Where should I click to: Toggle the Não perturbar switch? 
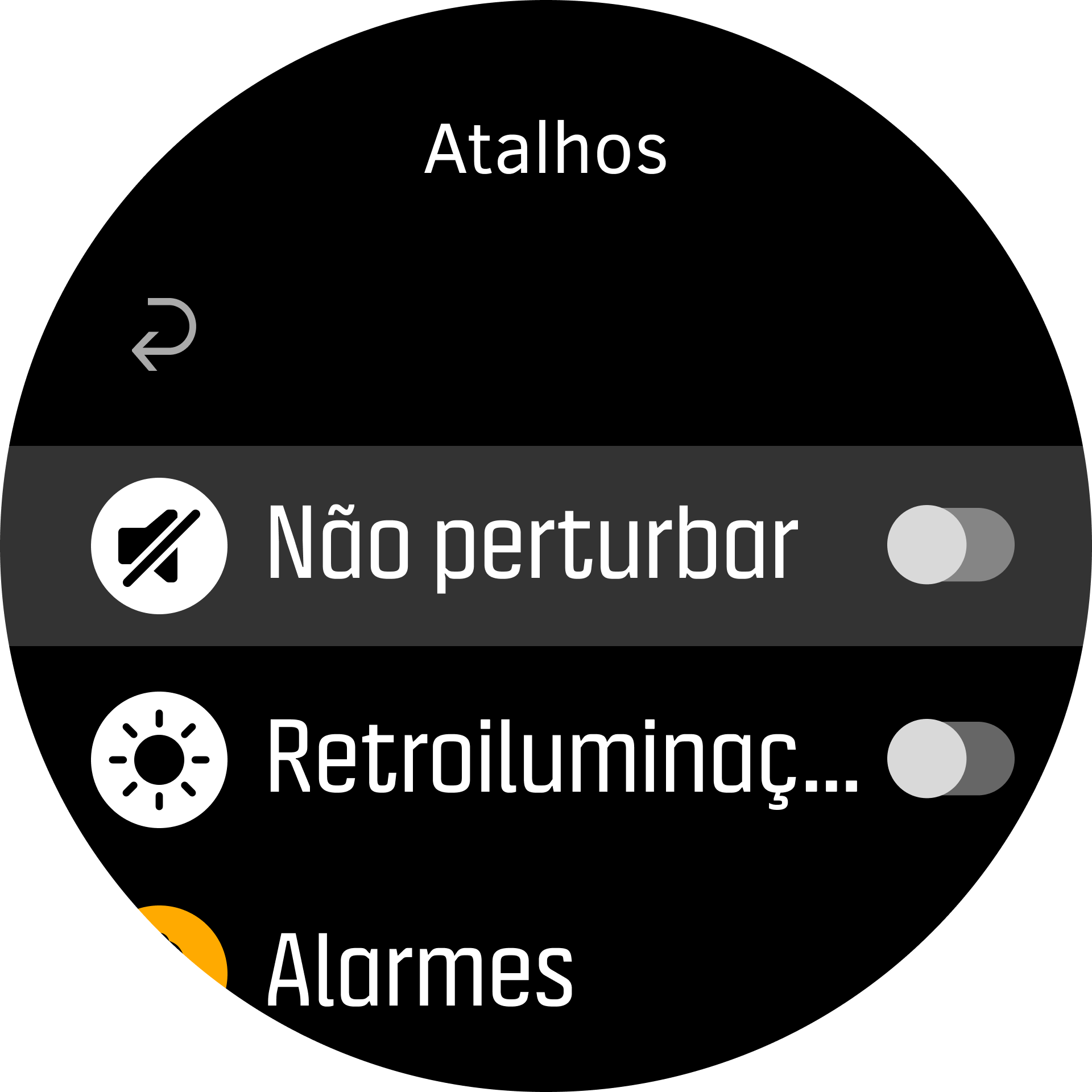[x=950, y=544]
